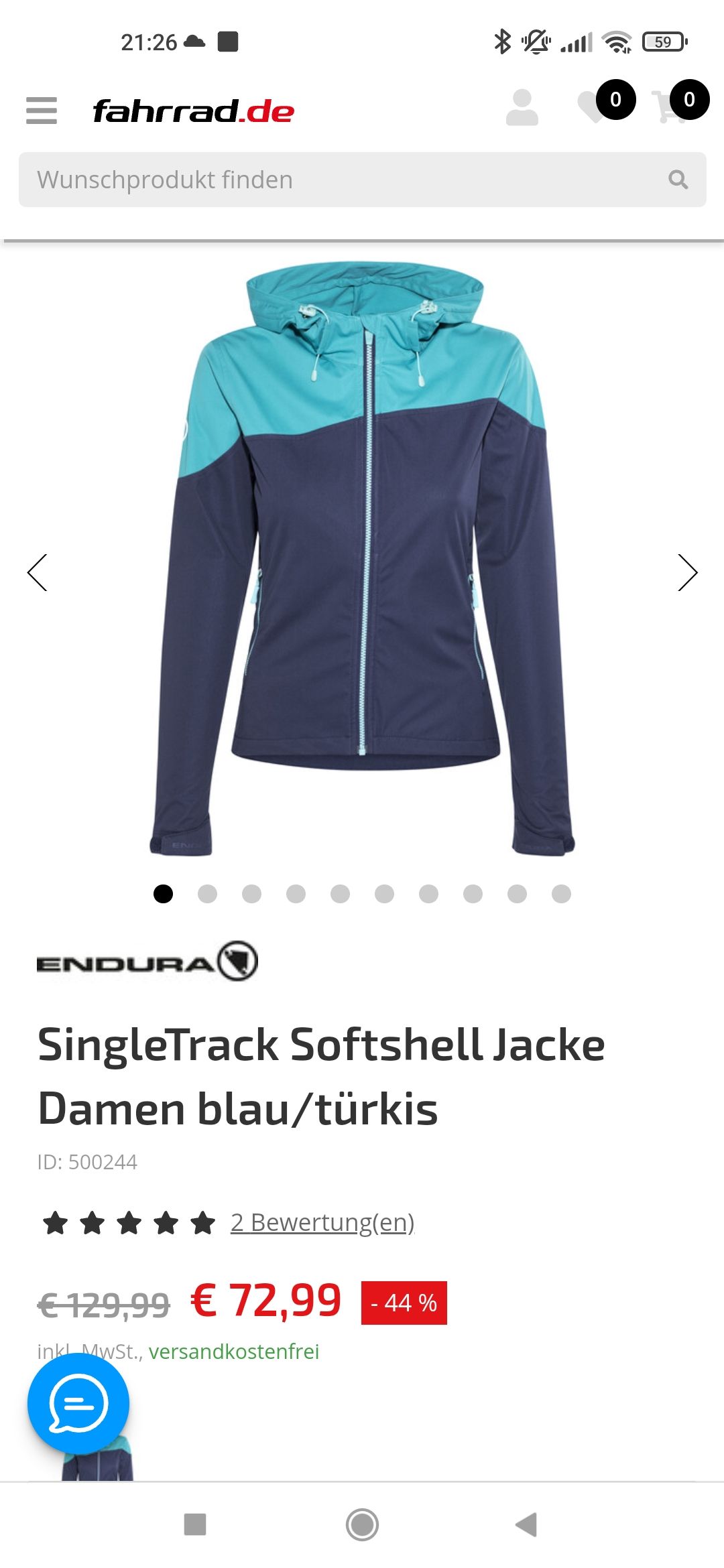This screenshot has width=724, height=1568.
Task: Open the user account icon
Action: (x=522, y=108)
